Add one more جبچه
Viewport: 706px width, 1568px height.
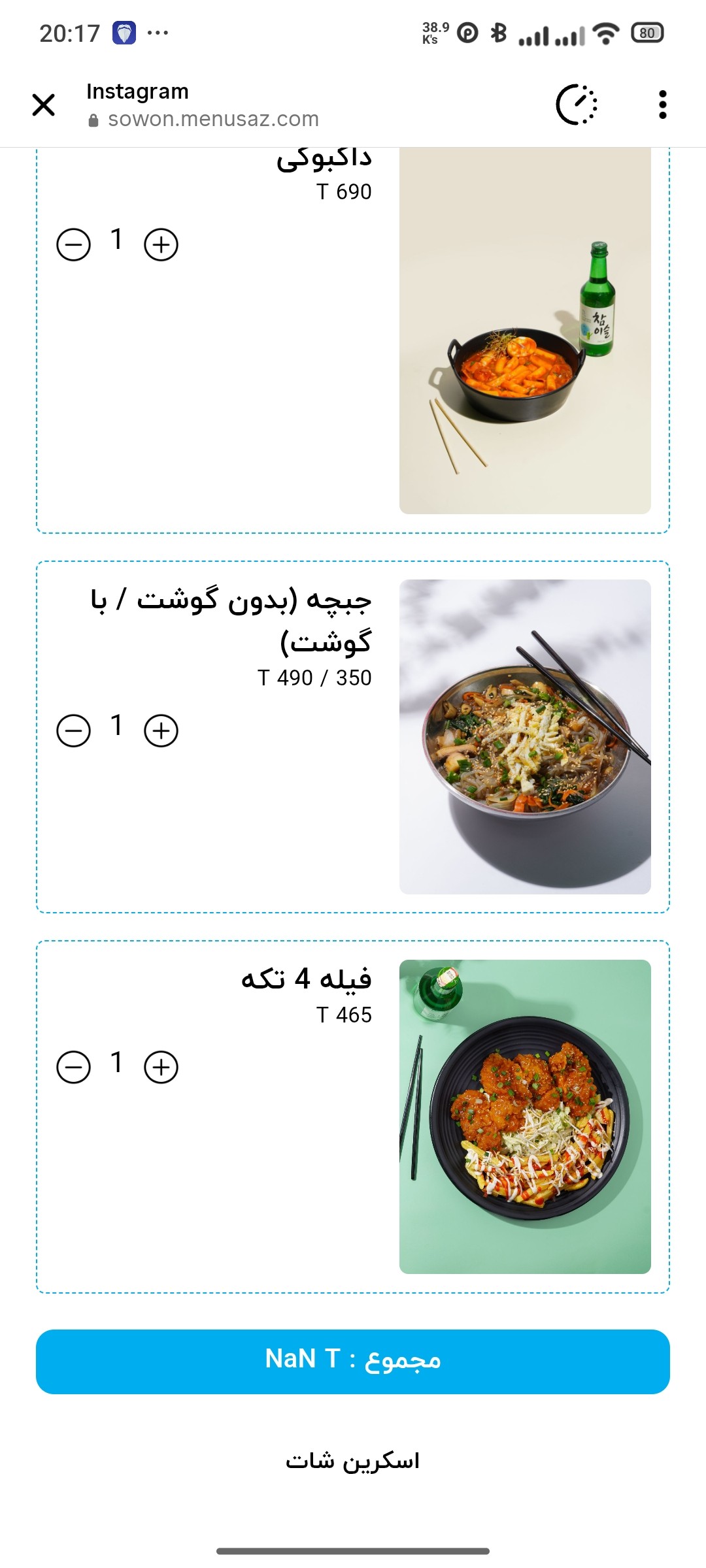coord(161,730)
